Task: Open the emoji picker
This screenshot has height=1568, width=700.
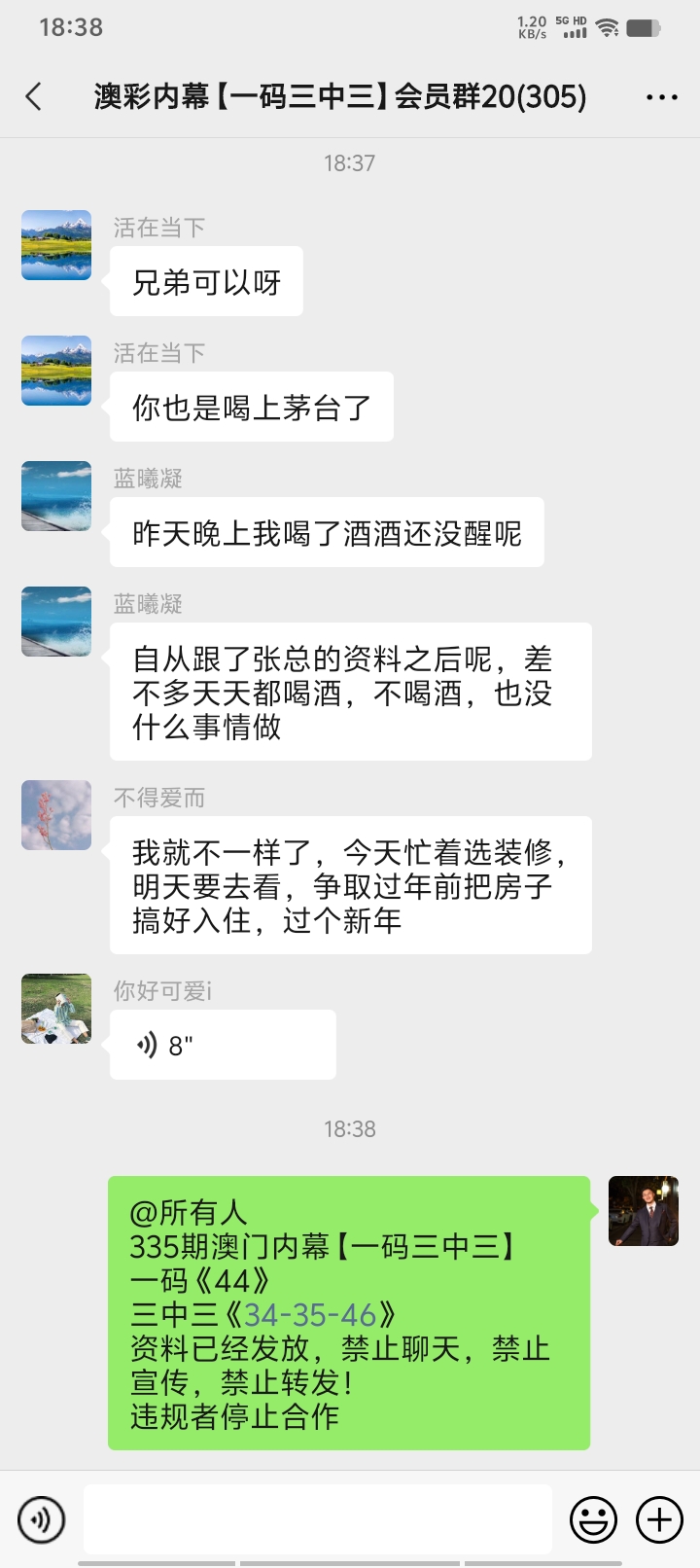Action: (593, 1519)
